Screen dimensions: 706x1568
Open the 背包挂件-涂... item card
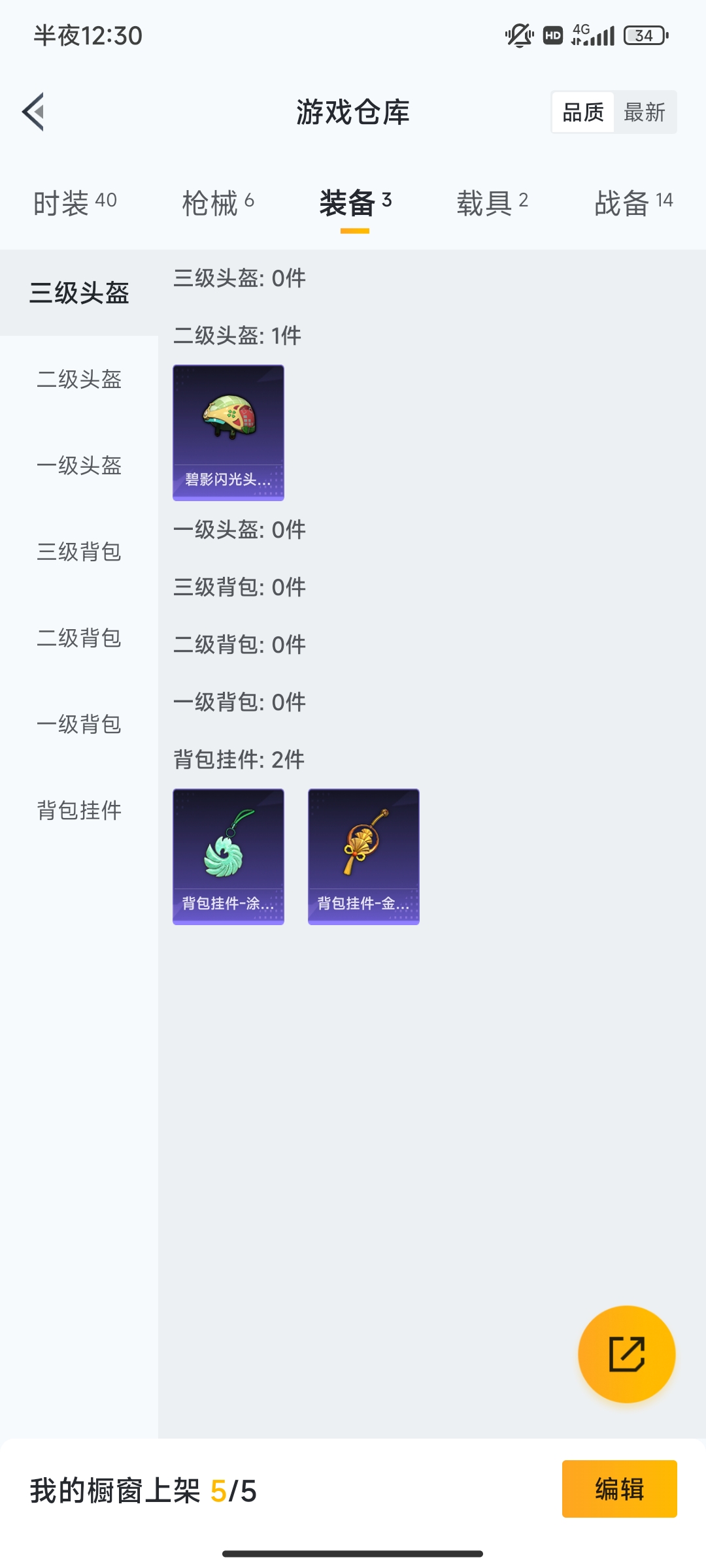pyautogui.click(x=228, y=857)
